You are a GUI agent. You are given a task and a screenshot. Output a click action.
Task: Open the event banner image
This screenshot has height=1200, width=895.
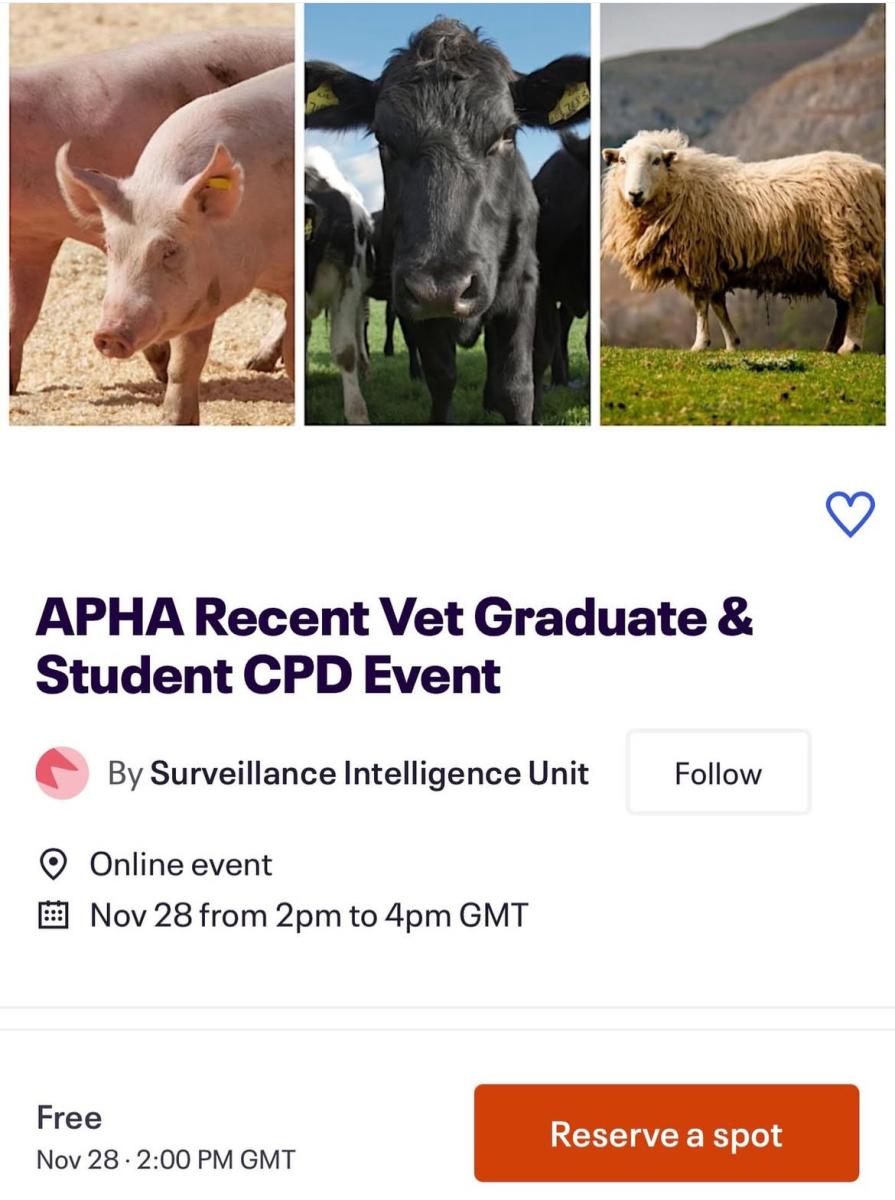[447, 214]
